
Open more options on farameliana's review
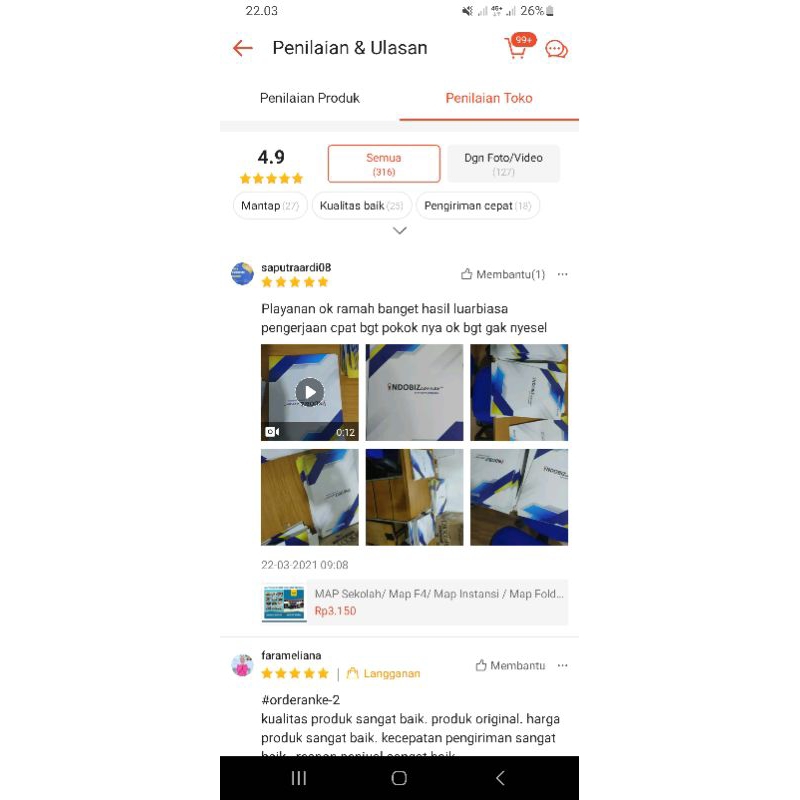click(x=563, y=665)
